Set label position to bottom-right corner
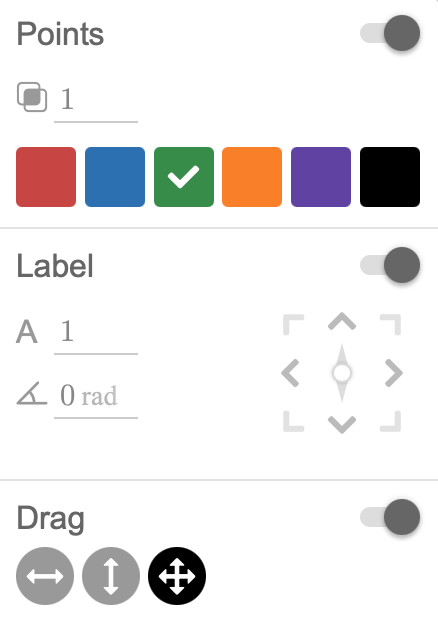 click(x=390, y=421)
